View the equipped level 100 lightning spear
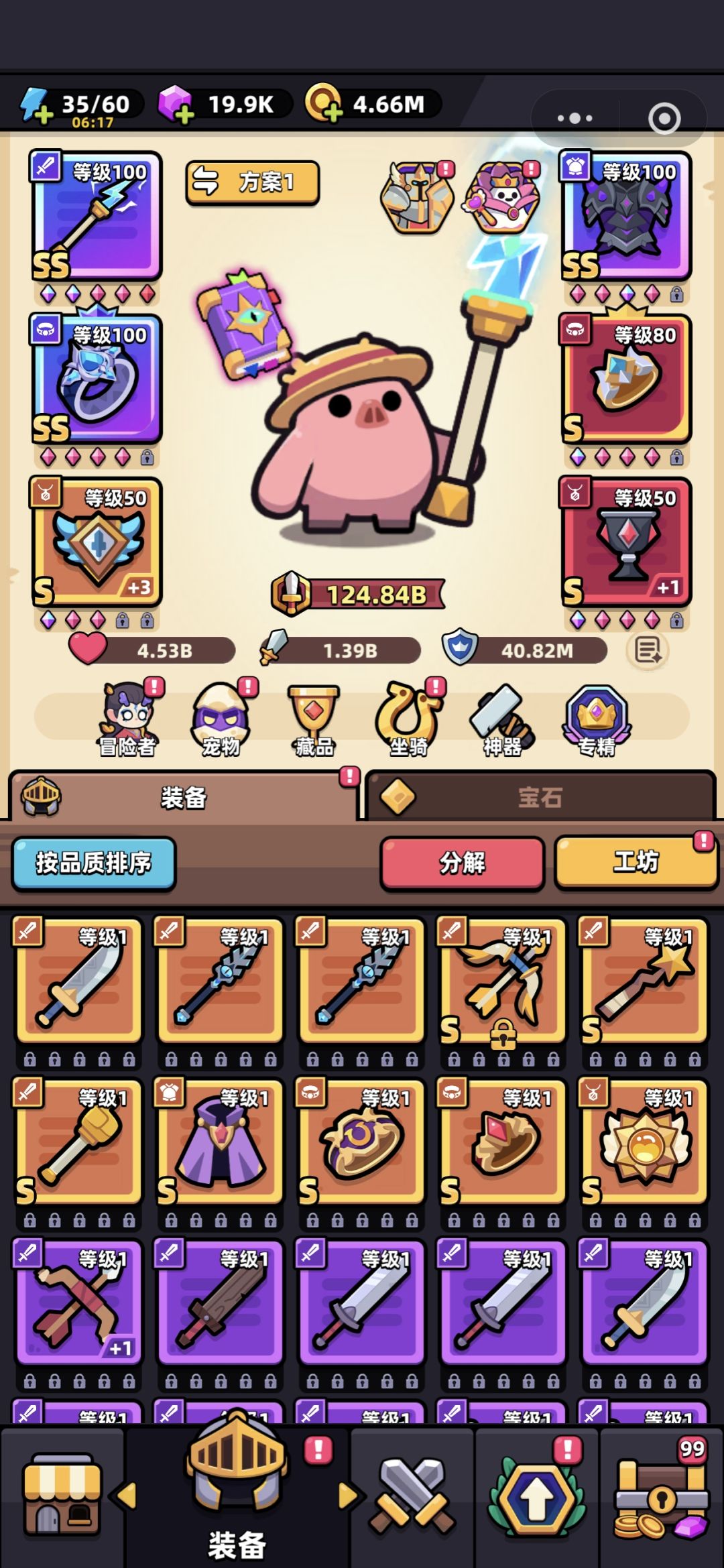 click(x=97, y=216)
